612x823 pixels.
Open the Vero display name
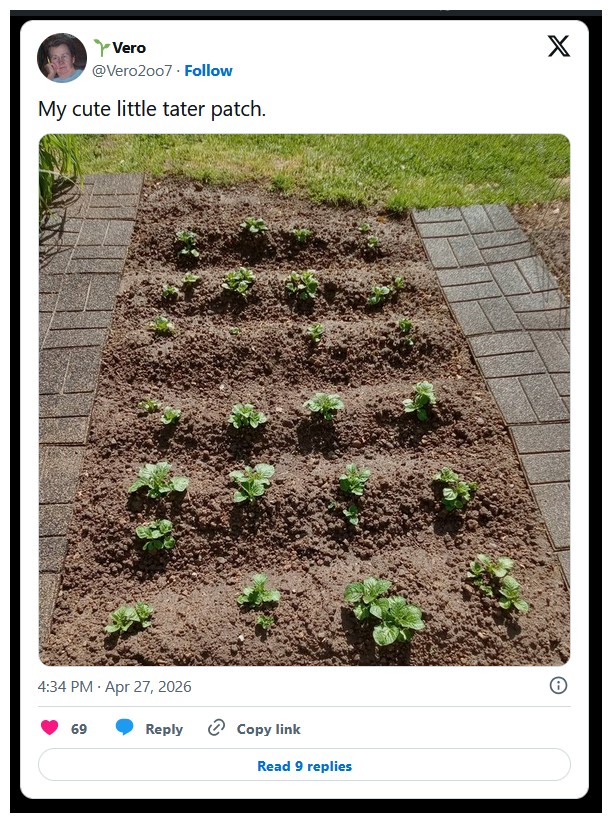[128, 48]
